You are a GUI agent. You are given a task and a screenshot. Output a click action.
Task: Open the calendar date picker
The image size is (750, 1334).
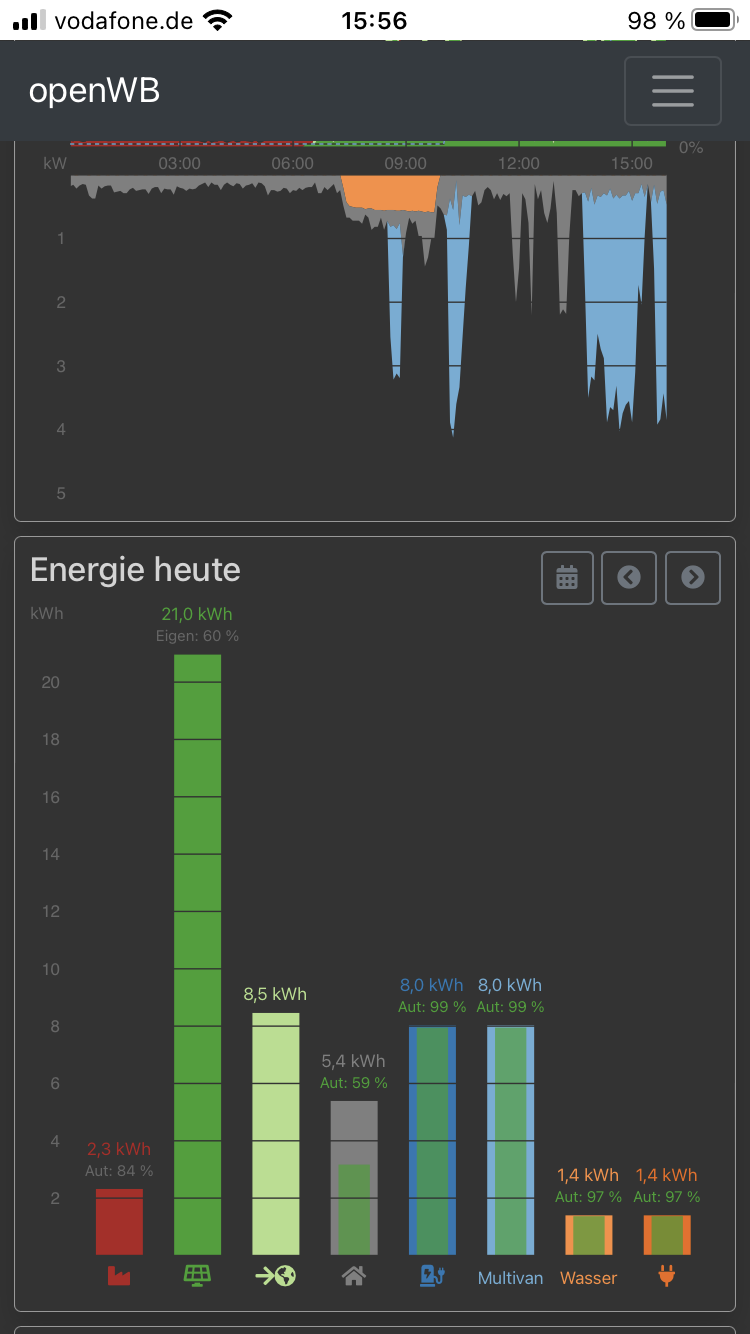click(567, 578)
